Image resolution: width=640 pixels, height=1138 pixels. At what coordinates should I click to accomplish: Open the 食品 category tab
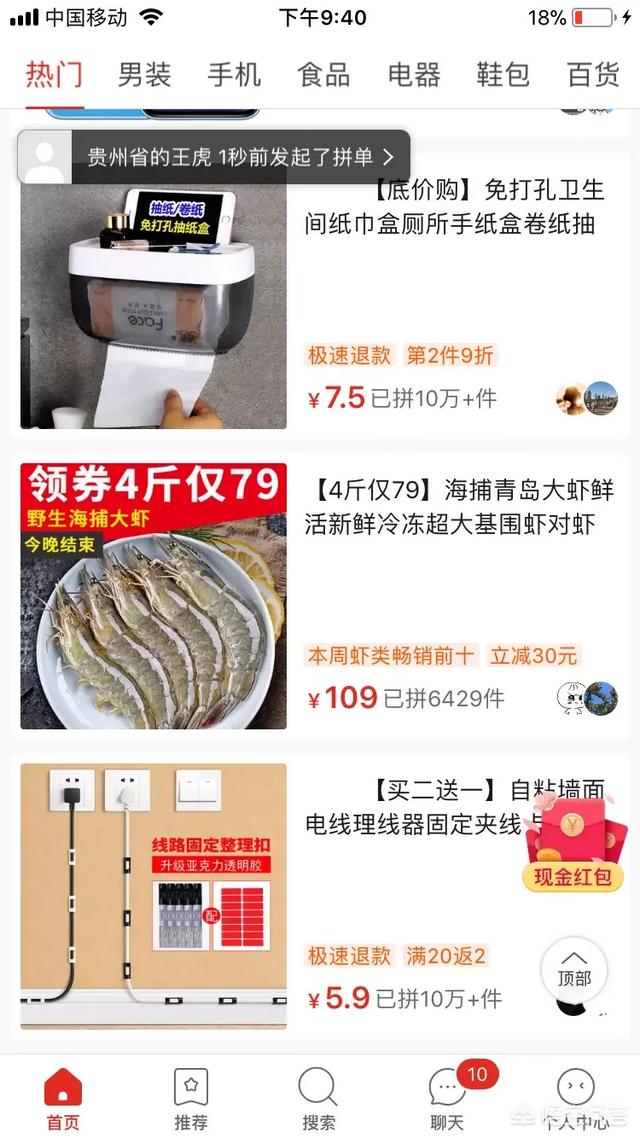point(324,75)
